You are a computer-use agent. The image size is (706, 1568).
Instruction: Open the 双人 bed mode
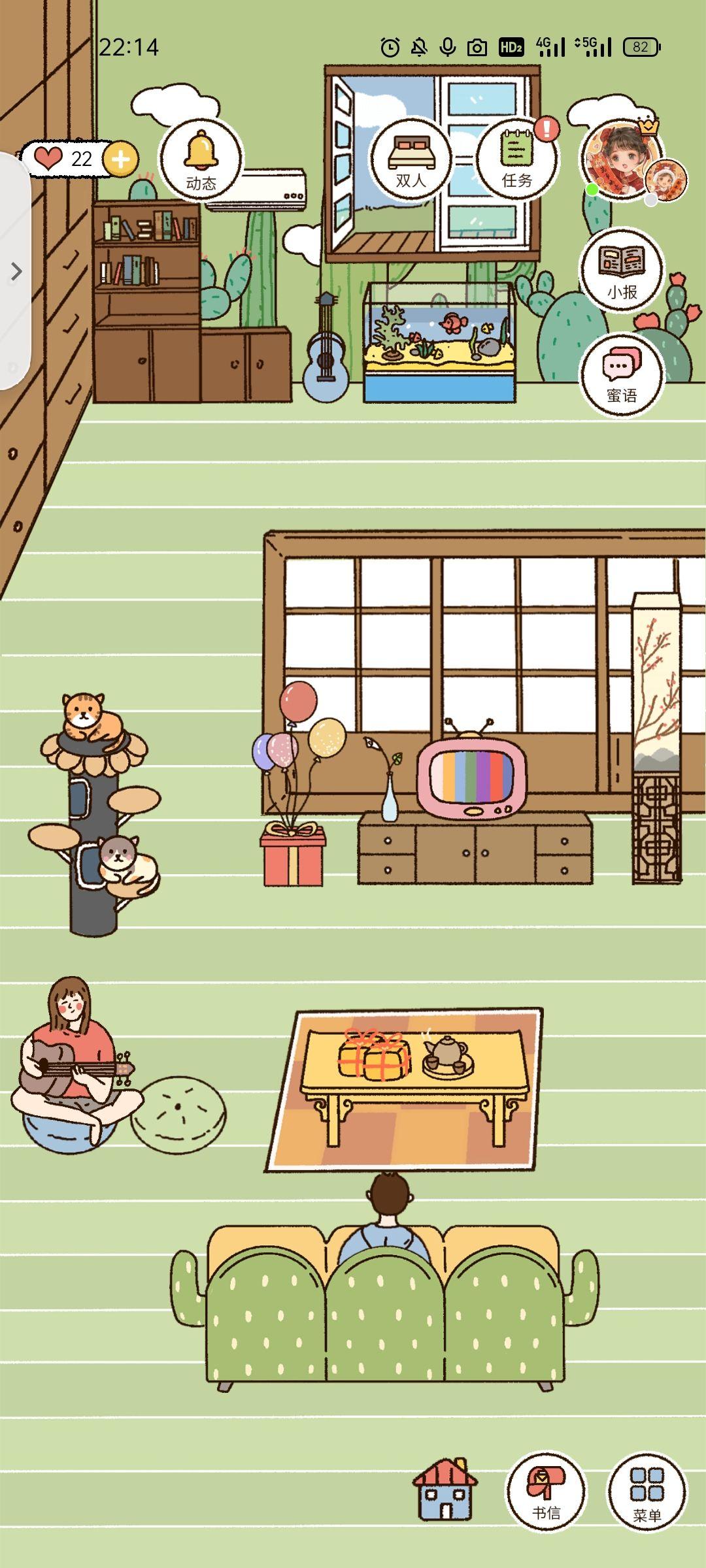pos(411,159)
